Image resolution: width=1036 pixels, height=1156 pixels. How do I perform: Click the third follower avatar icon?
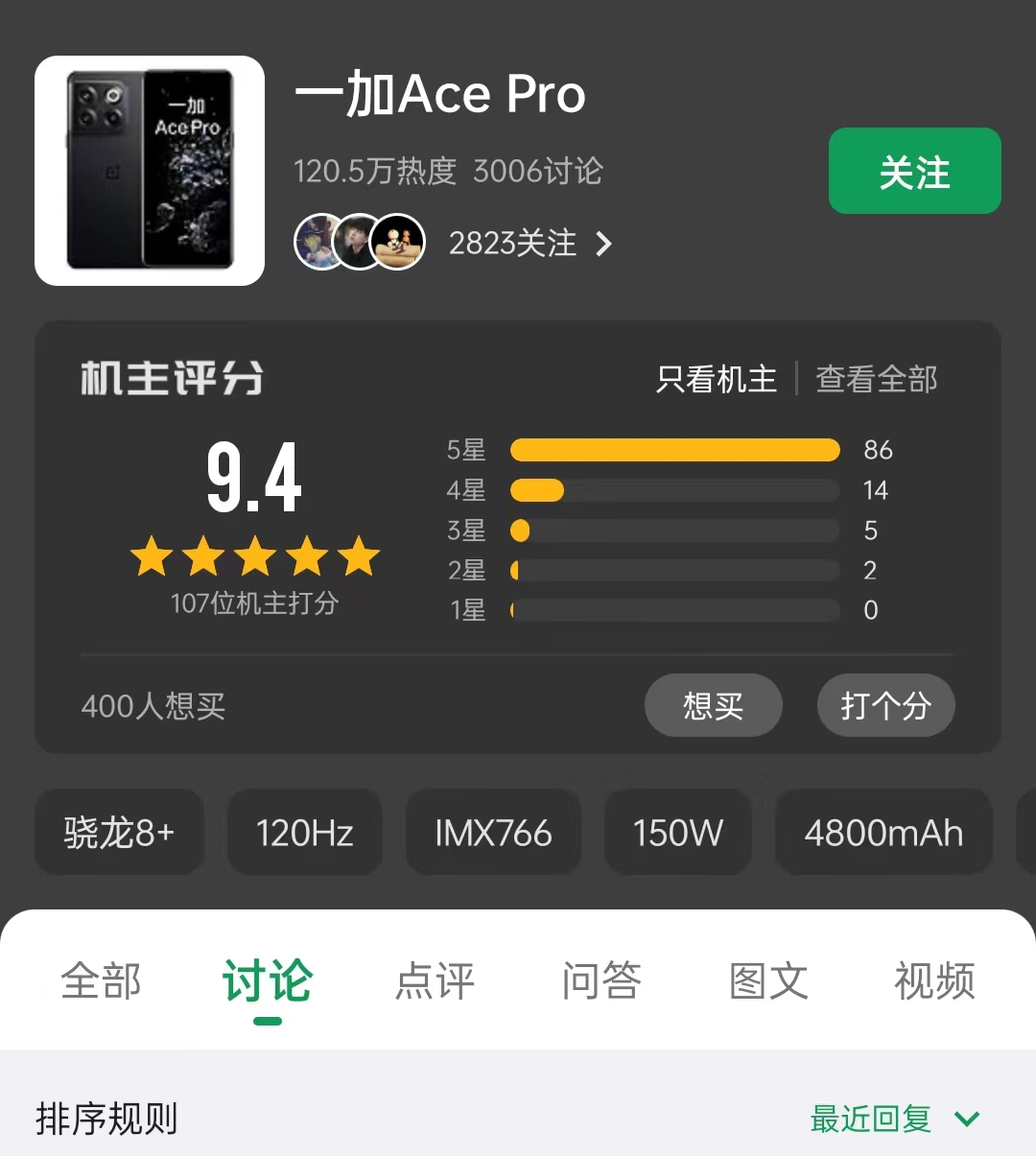(x=398, y=242)
